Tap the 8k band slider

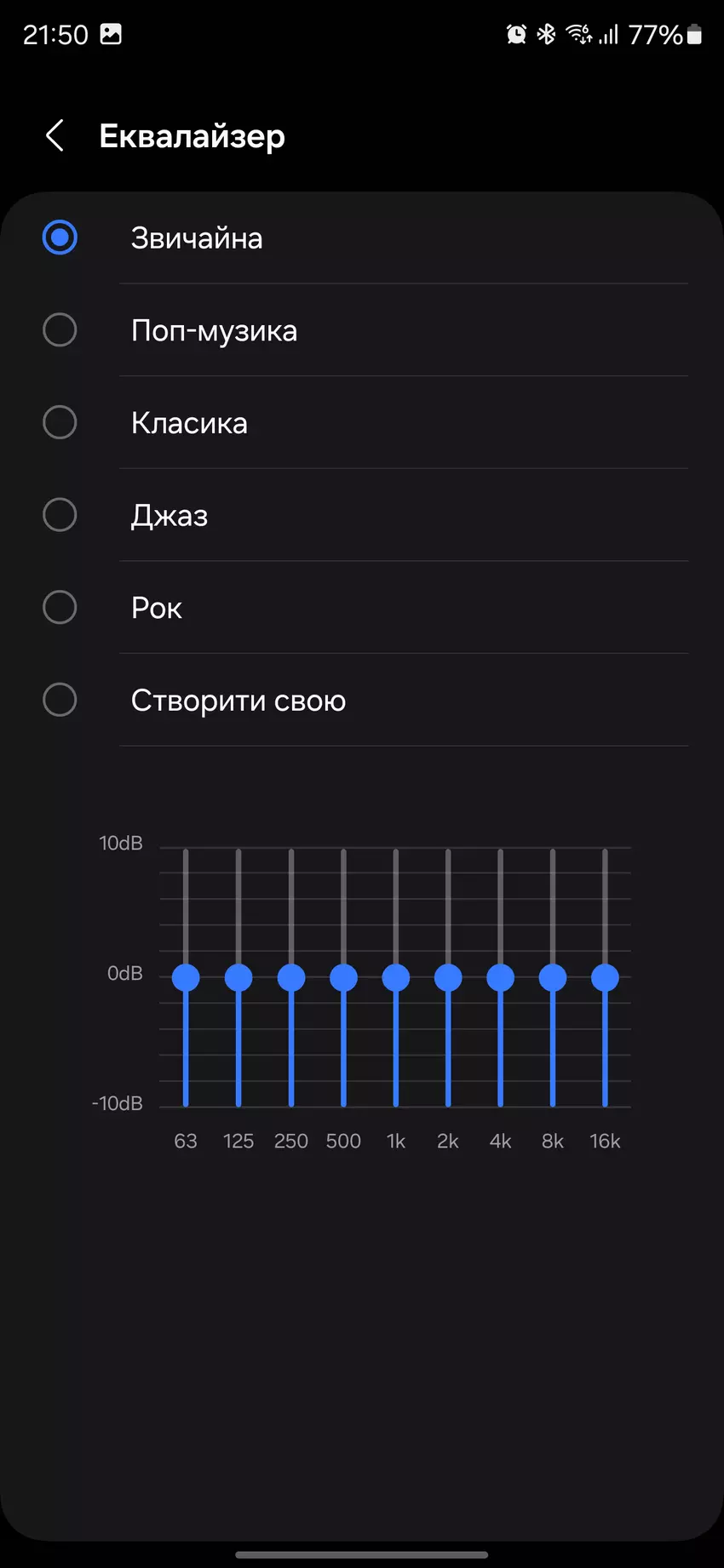click(x=553, y=977)
